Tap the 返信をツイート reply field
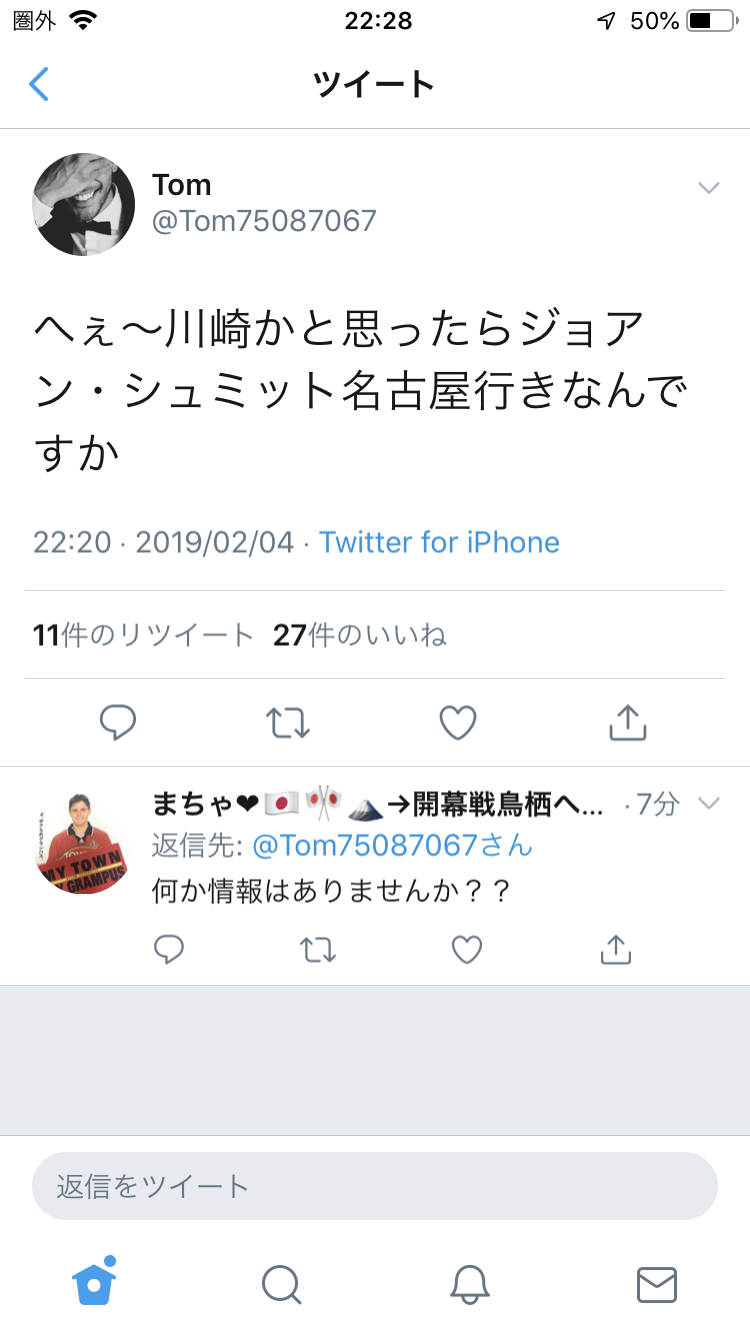750x1334 pixels. point(375,1186)
